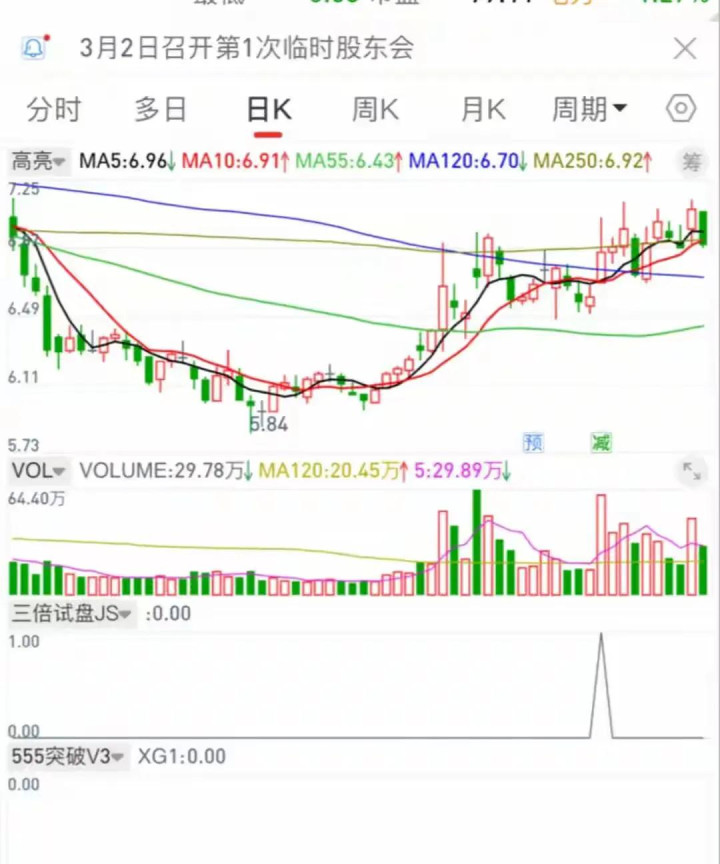Expand the 高亮 indicator dropdown
Screen dimensions: 720x864
pyautogui.click(x=38, y=161)
